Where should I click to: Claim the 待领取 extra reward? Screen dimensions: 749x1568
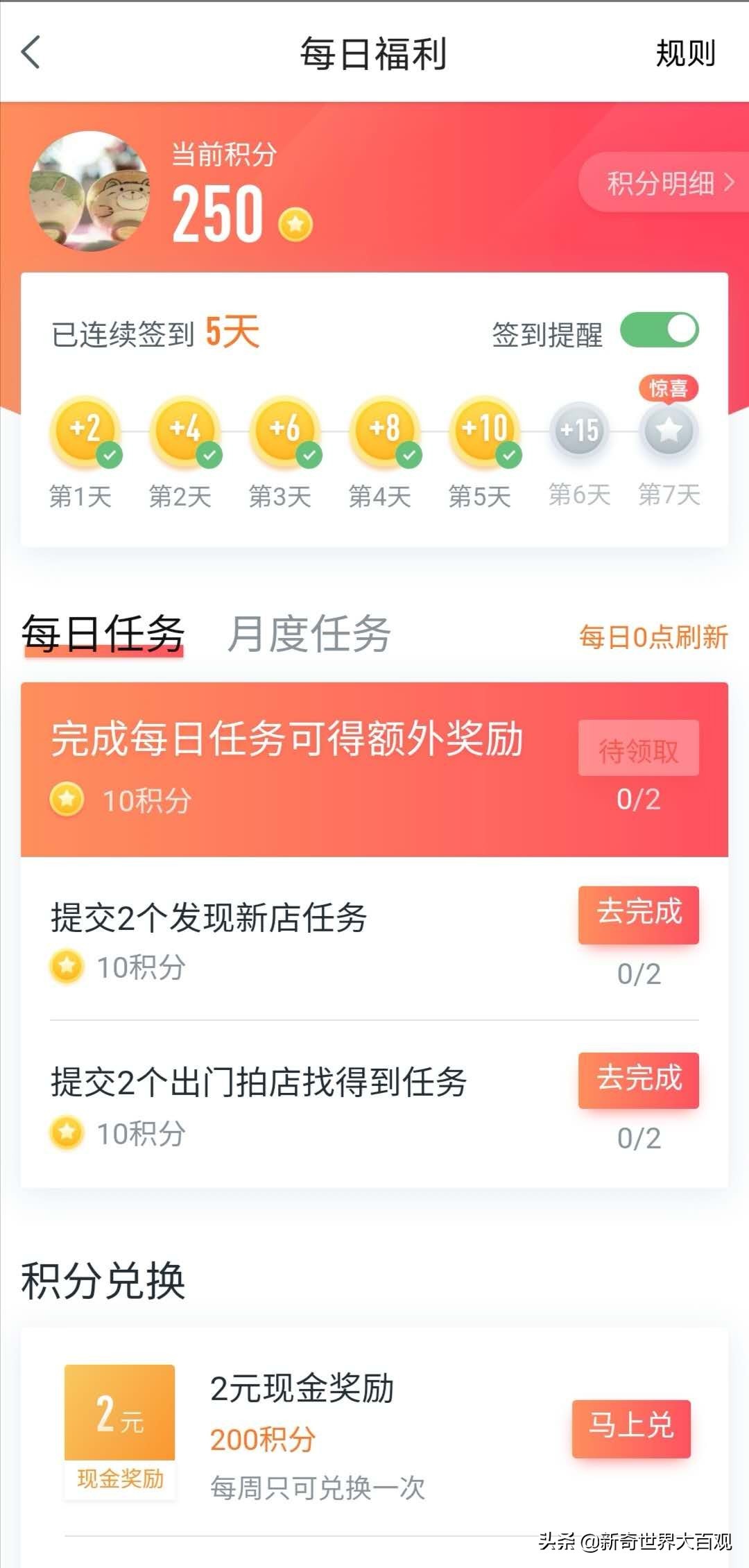click(638, 749)
